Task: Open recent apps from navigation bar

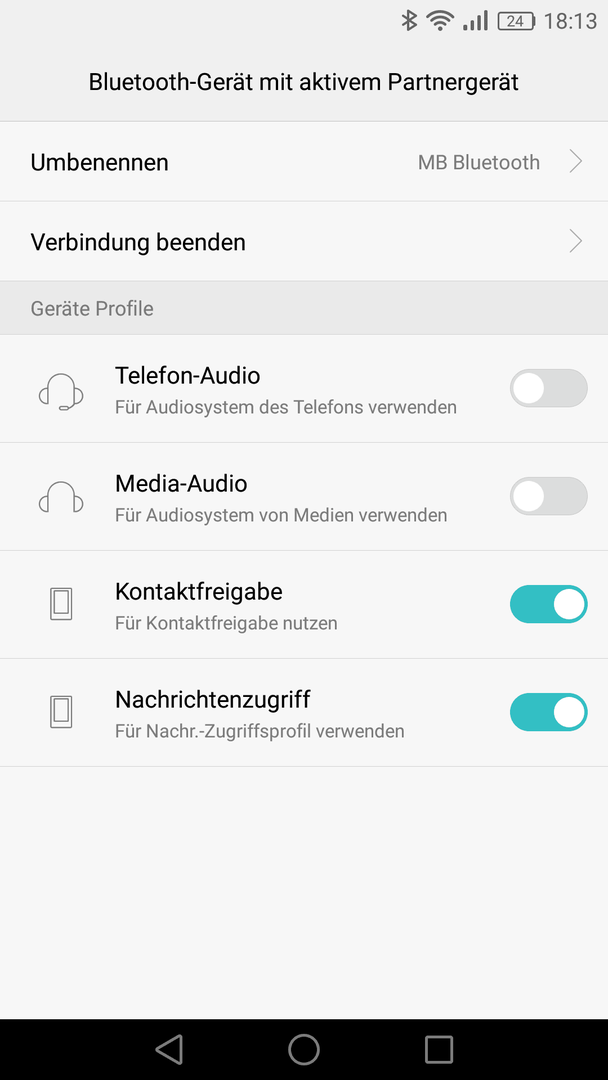Action: (x=439, y=1049)
